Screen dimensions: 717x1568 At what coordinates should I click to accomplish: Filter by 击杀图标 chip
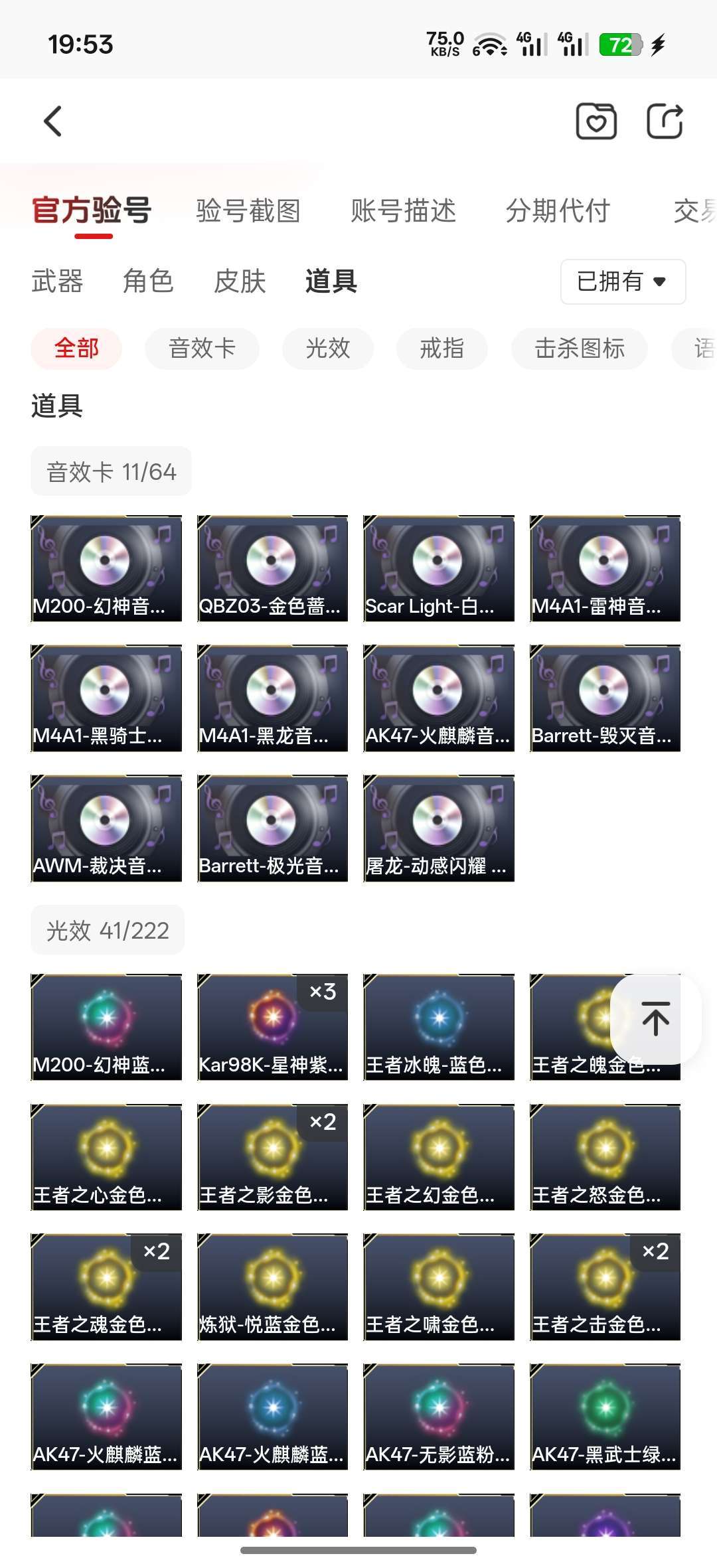(x=579, y=349)
